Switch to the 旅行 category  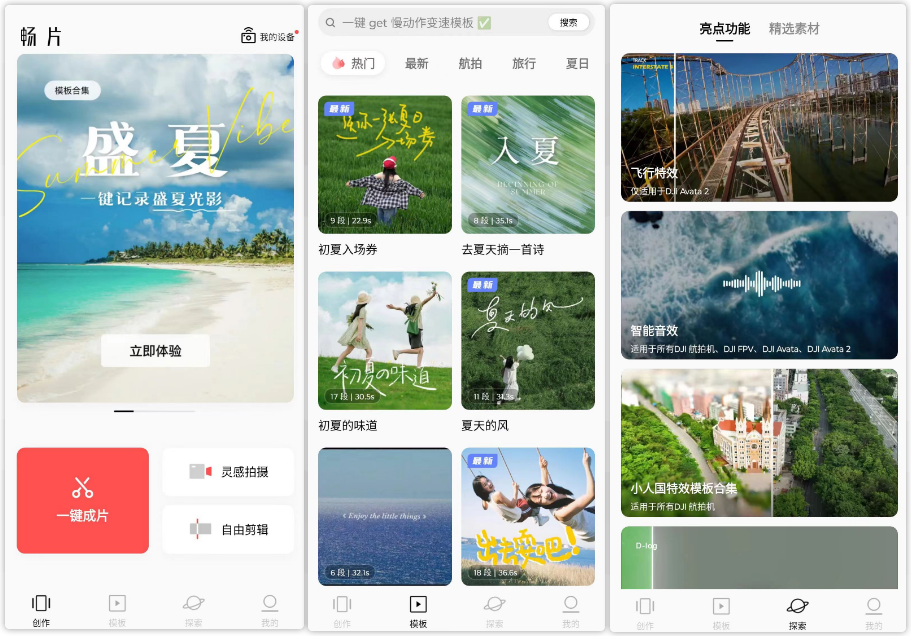[x=524, y=63]
